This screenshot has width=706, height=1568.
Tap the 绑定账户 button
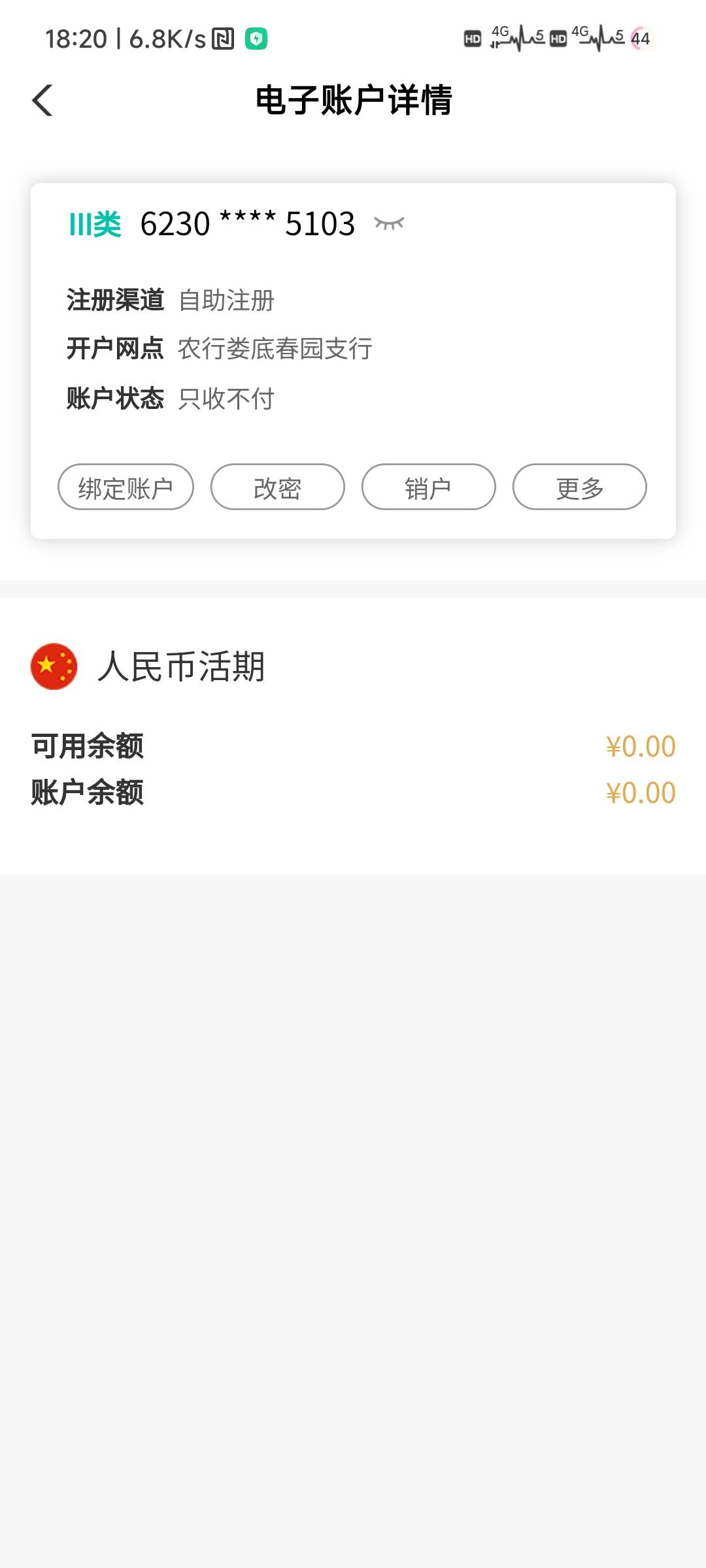point(126,487)
